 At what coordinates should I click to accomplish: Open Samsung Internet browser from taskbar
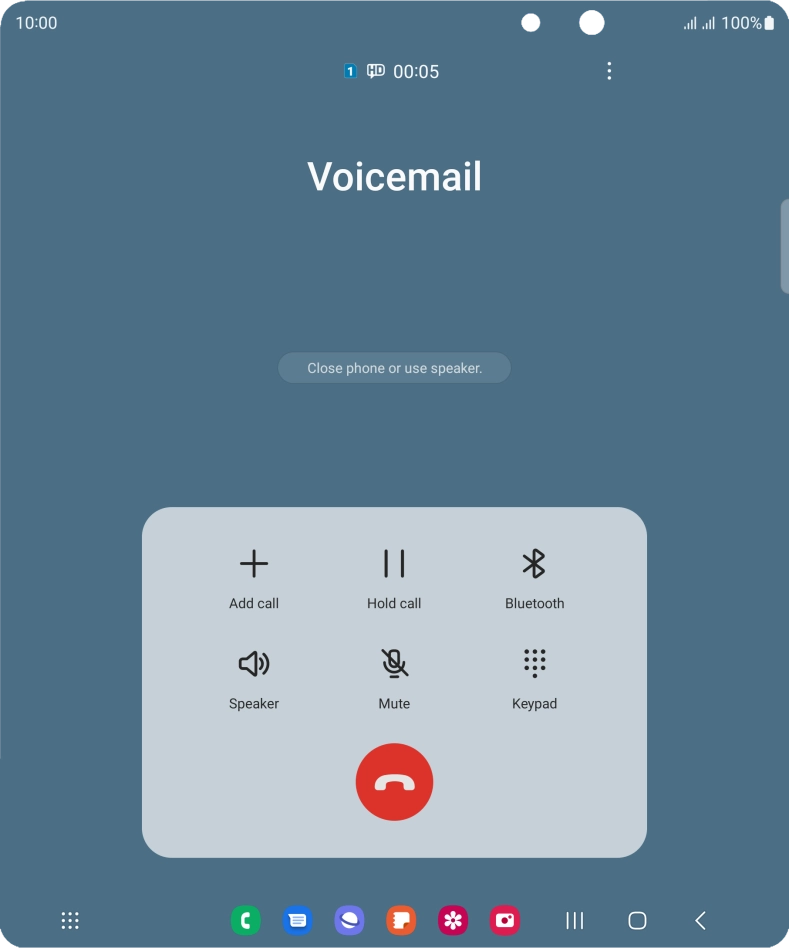pyautogui.click(x=349, y=921)
